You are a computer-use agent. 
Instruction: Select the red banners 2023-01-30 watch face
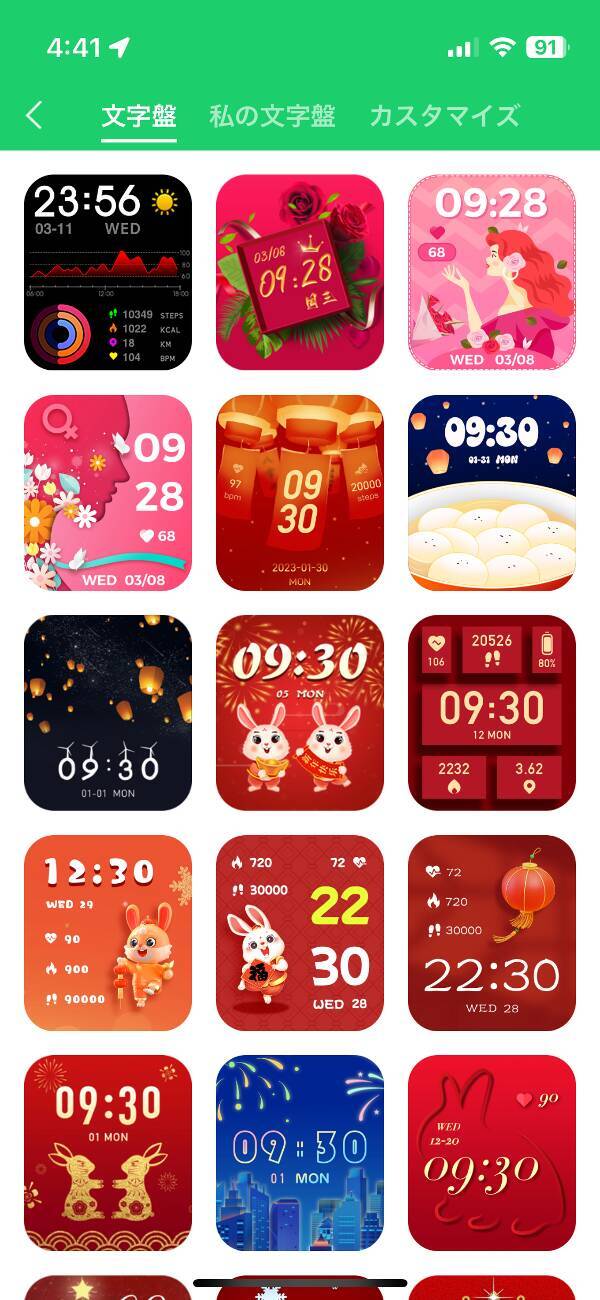(300, 492)
